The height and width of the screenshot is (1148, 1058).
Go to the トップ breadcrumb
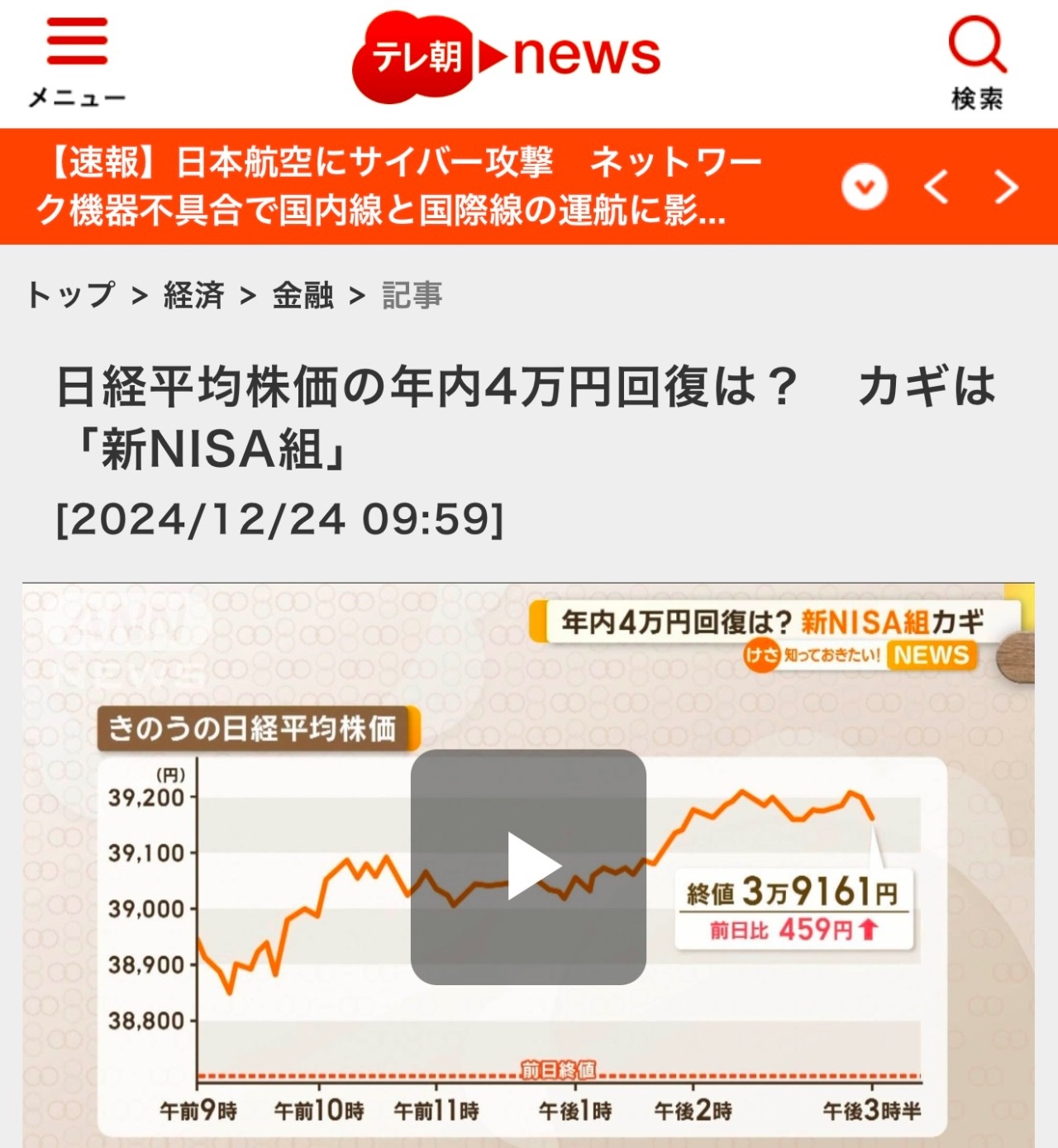point(71,295)
